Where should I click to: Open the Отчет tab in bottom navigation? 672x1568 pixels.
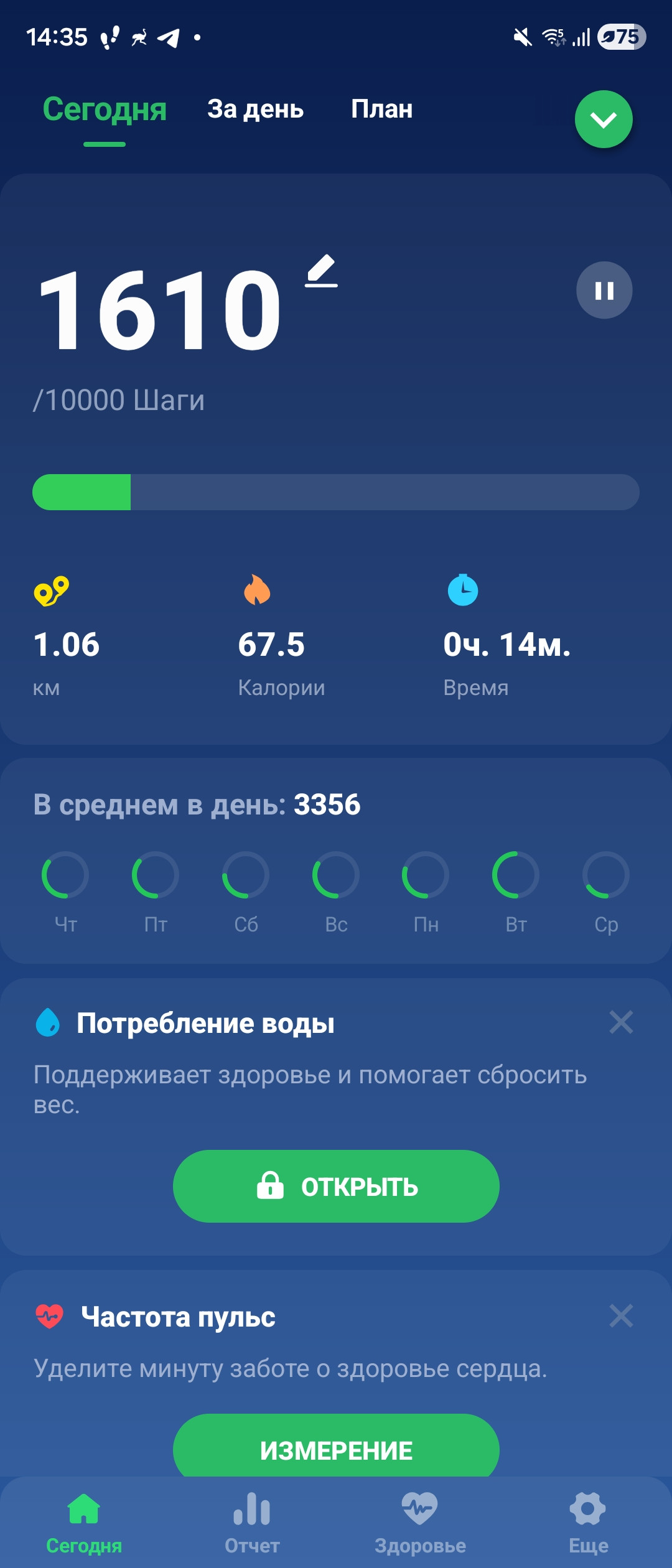pyautogui.click(x=252, y=1523)
